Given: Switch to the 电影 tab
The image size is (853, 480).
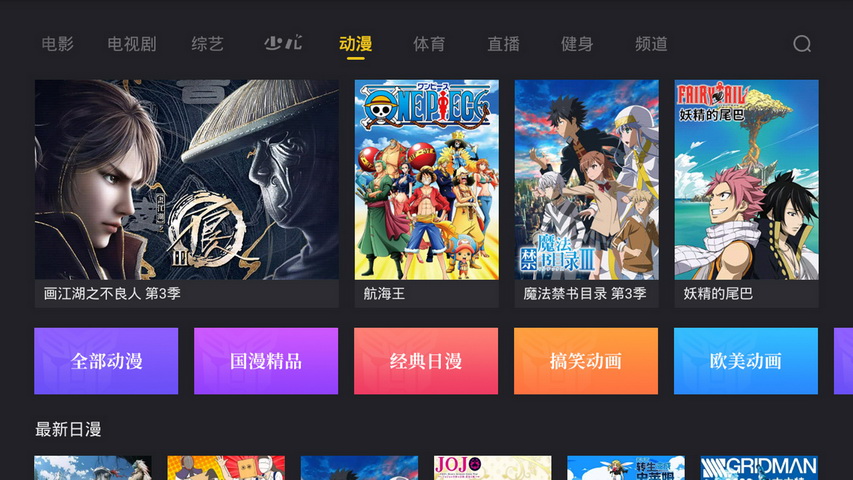Looking at the screenshot, I should point(58,44).
